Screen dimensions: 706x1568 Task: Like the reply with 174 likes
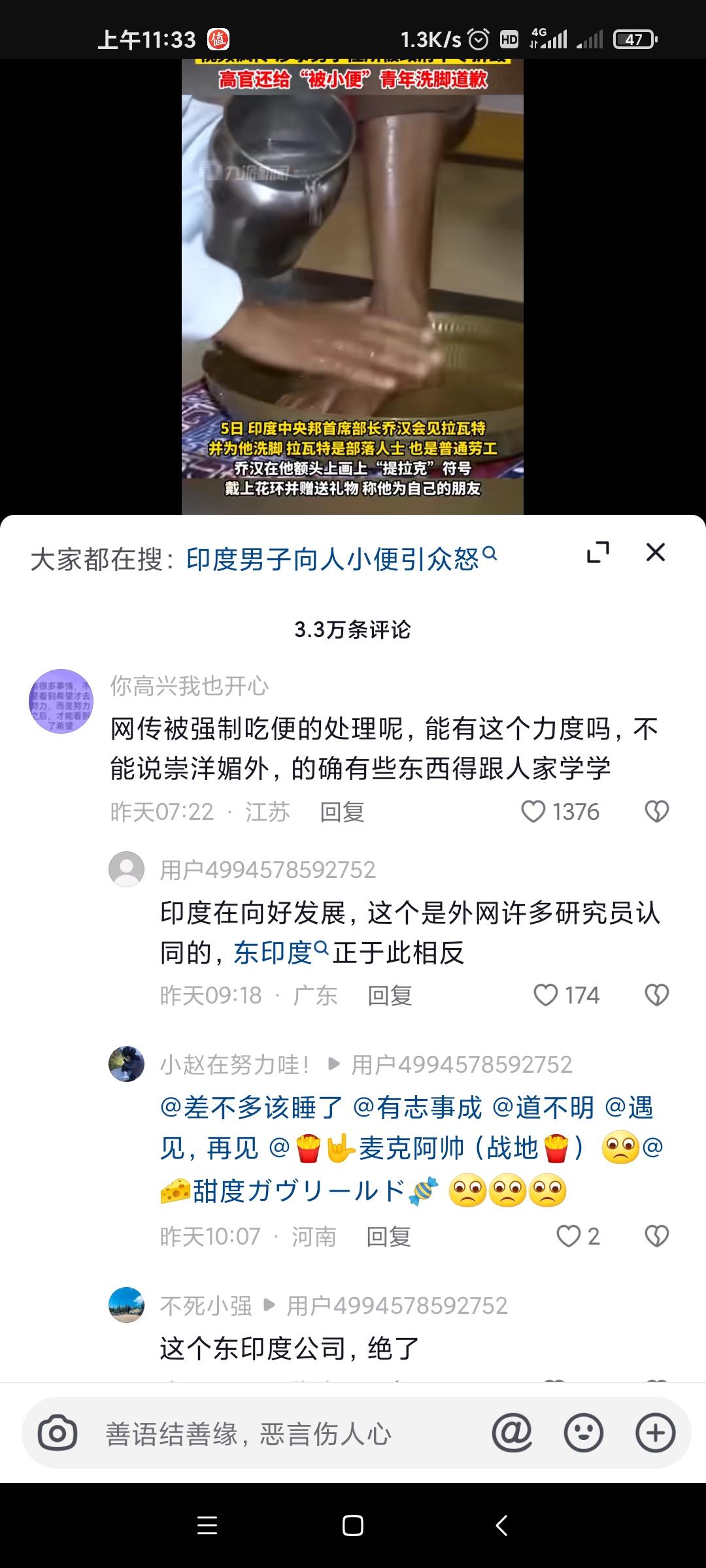[x=567, y=995]
